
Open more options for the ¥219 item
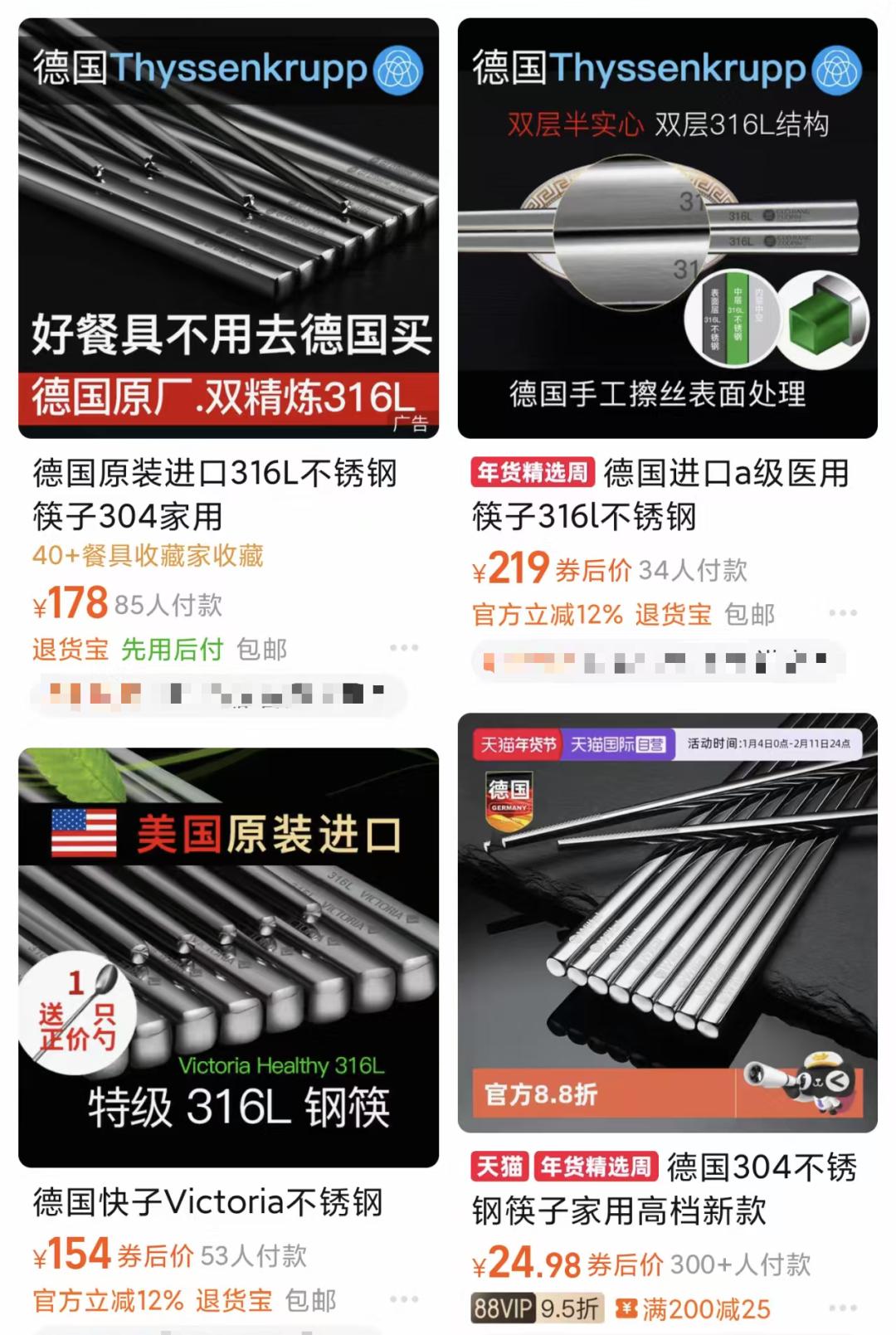(842, 613)
